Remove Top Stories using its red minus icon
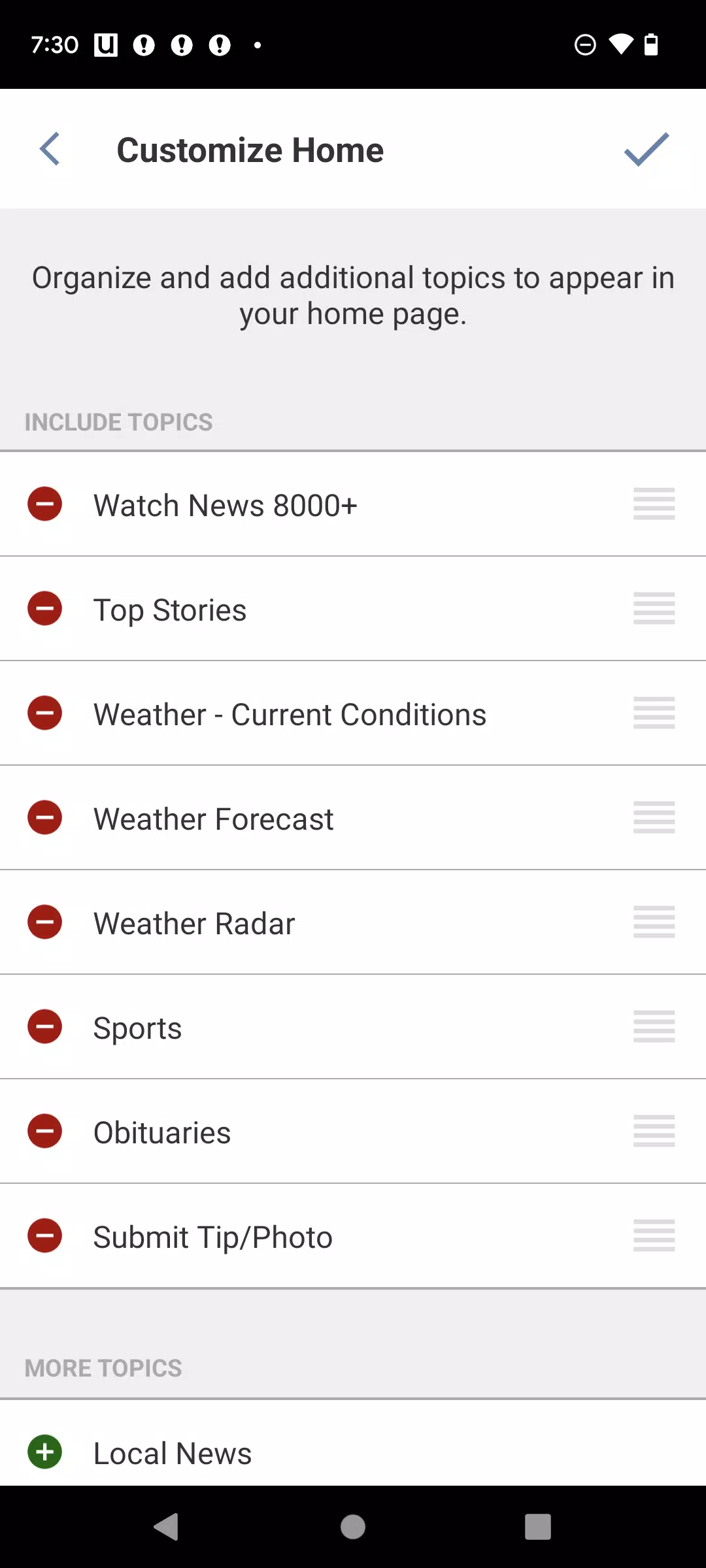Image resolution: width=706 pixels, height=1568 pixels. coord(44,608)
